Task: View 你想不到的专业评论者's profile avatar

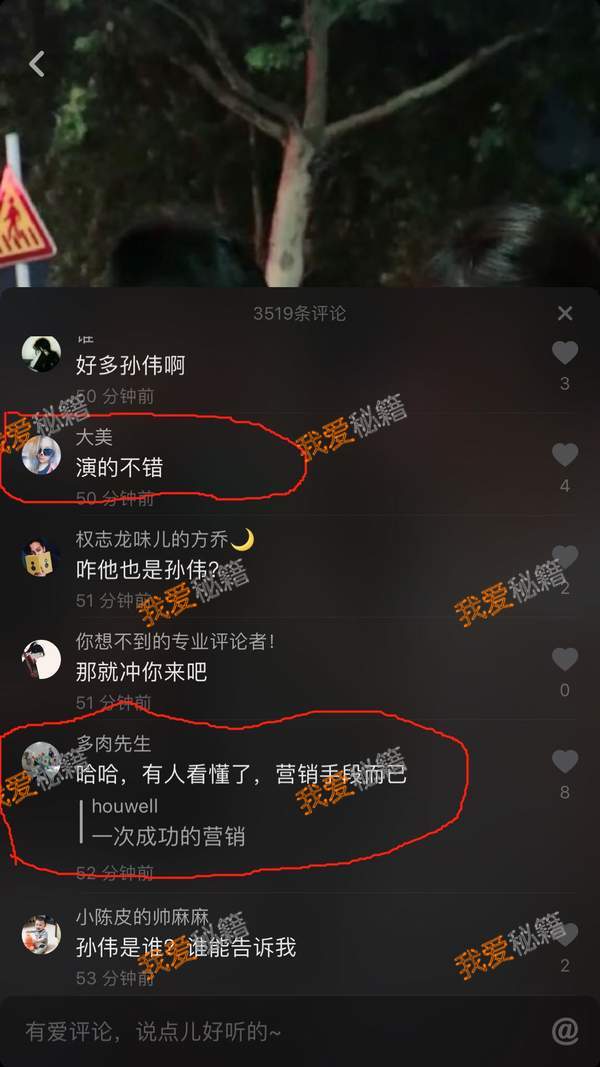Action: coord(41,660)
